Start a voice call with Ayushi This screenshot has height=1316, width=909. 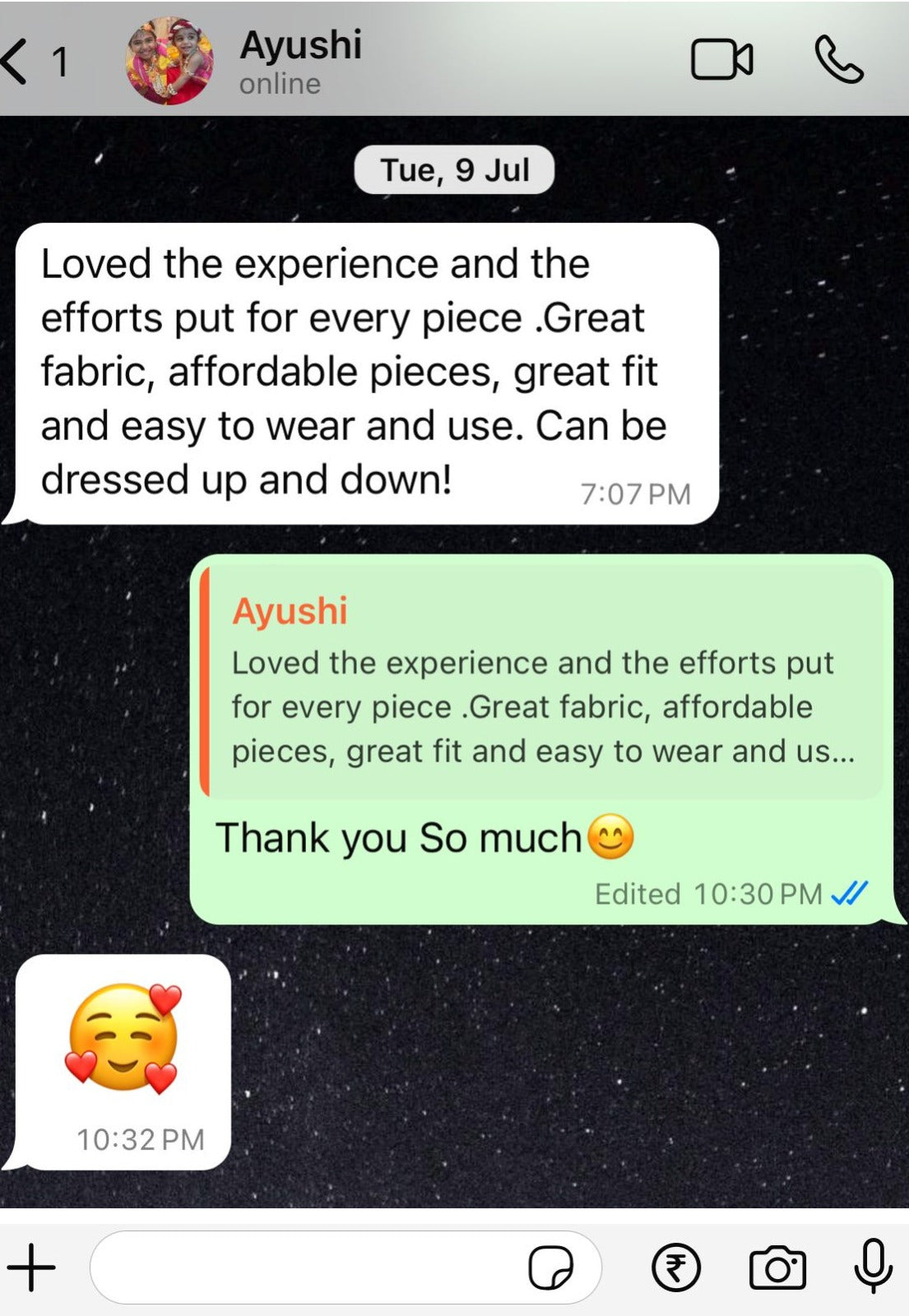838,60
